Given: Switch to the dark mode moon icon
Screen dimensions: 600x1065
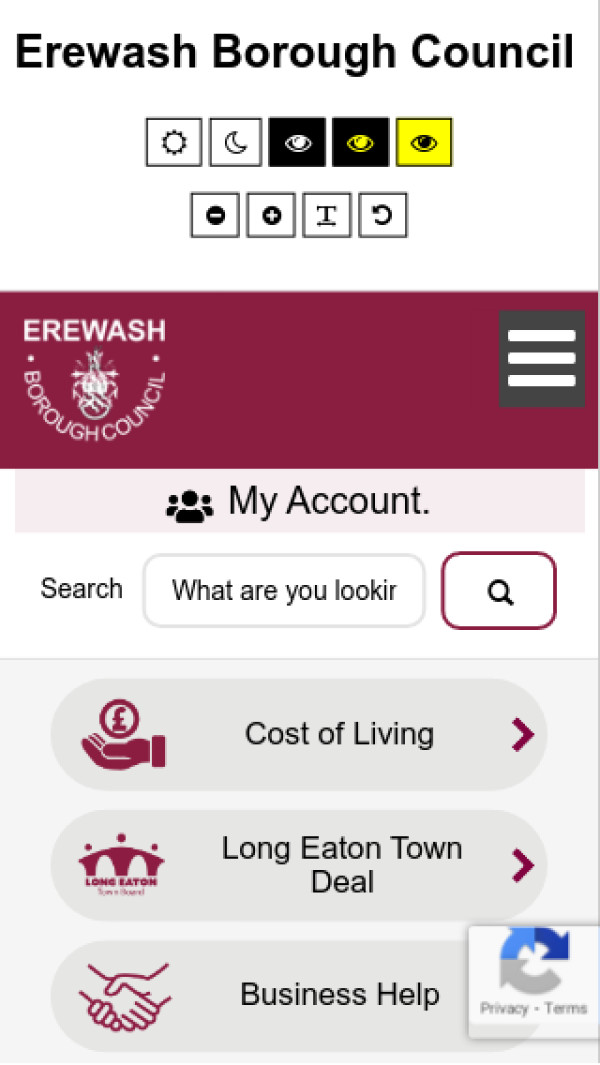Looking at the screenshot, I should pos(235,143).
